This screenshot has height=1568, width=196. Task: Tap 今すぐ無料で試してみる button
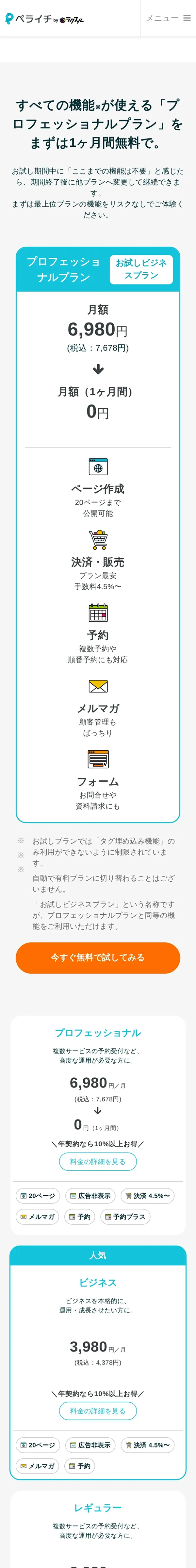(x=97, y=957)
